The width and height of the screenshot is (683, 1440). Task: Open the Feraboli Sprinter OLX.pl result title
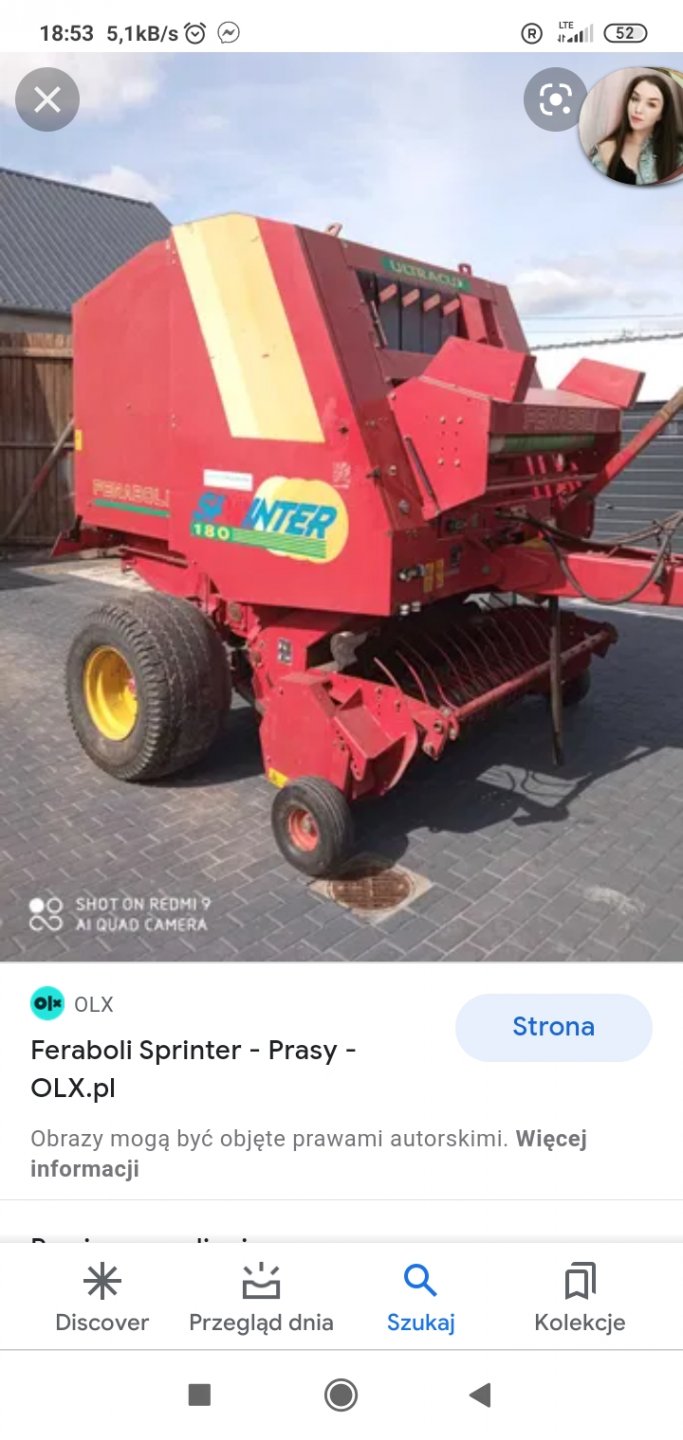click(193, 1068)
